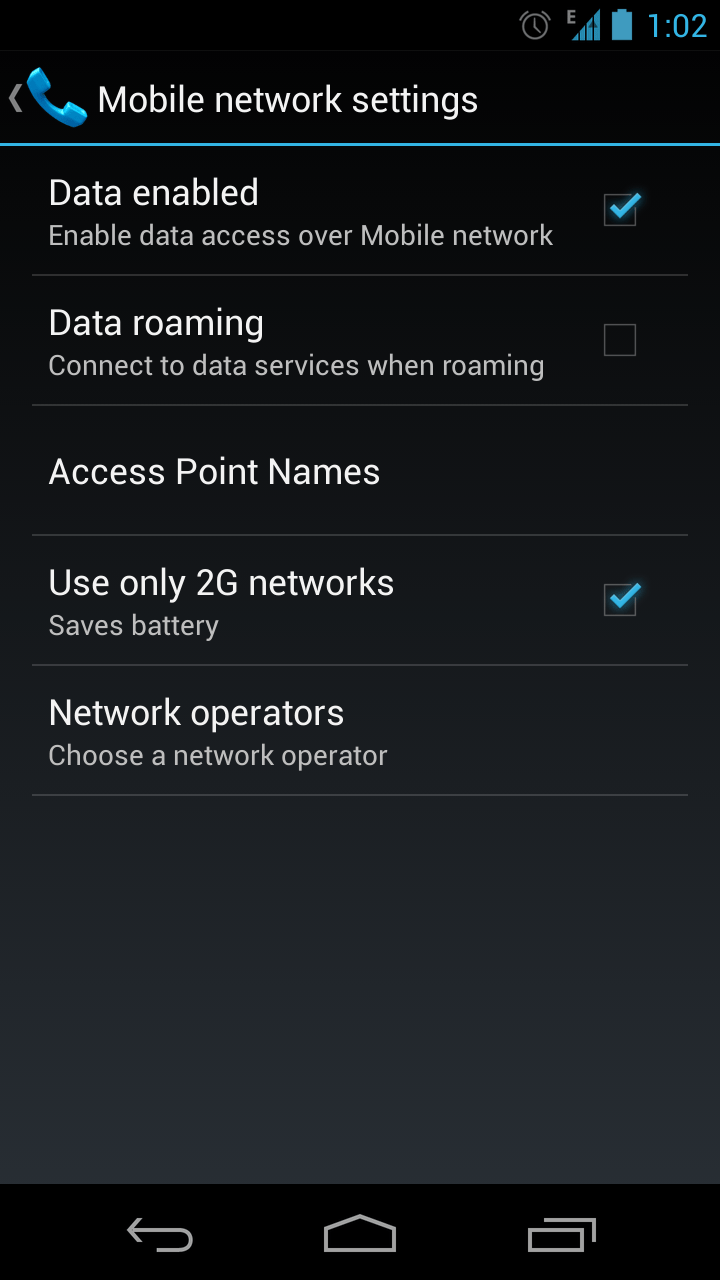Tap the alarm icon in the status bar
Screen dimensions: 720x1280
tap(536, 25)
